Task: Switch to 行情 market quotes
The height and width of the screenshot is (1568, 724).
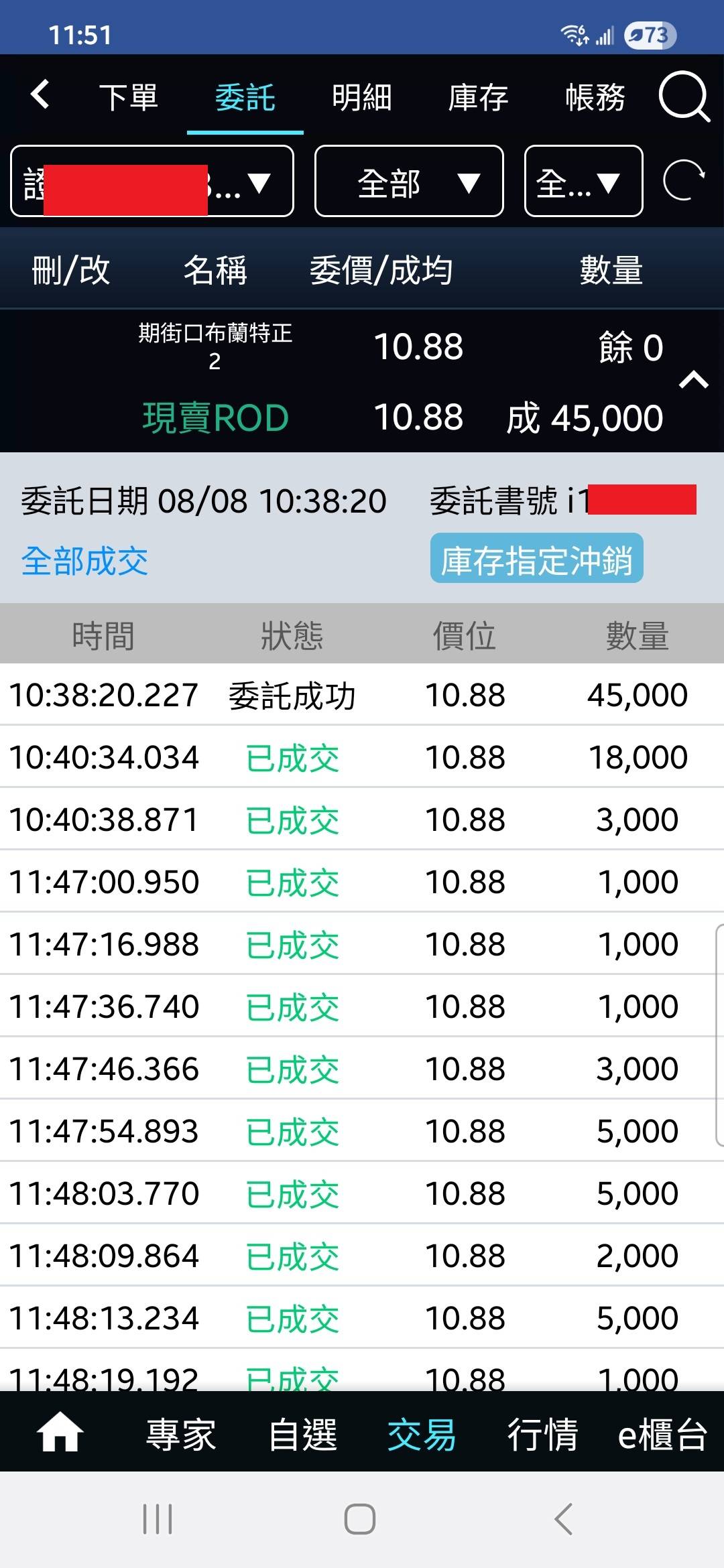Action: 542,1435
